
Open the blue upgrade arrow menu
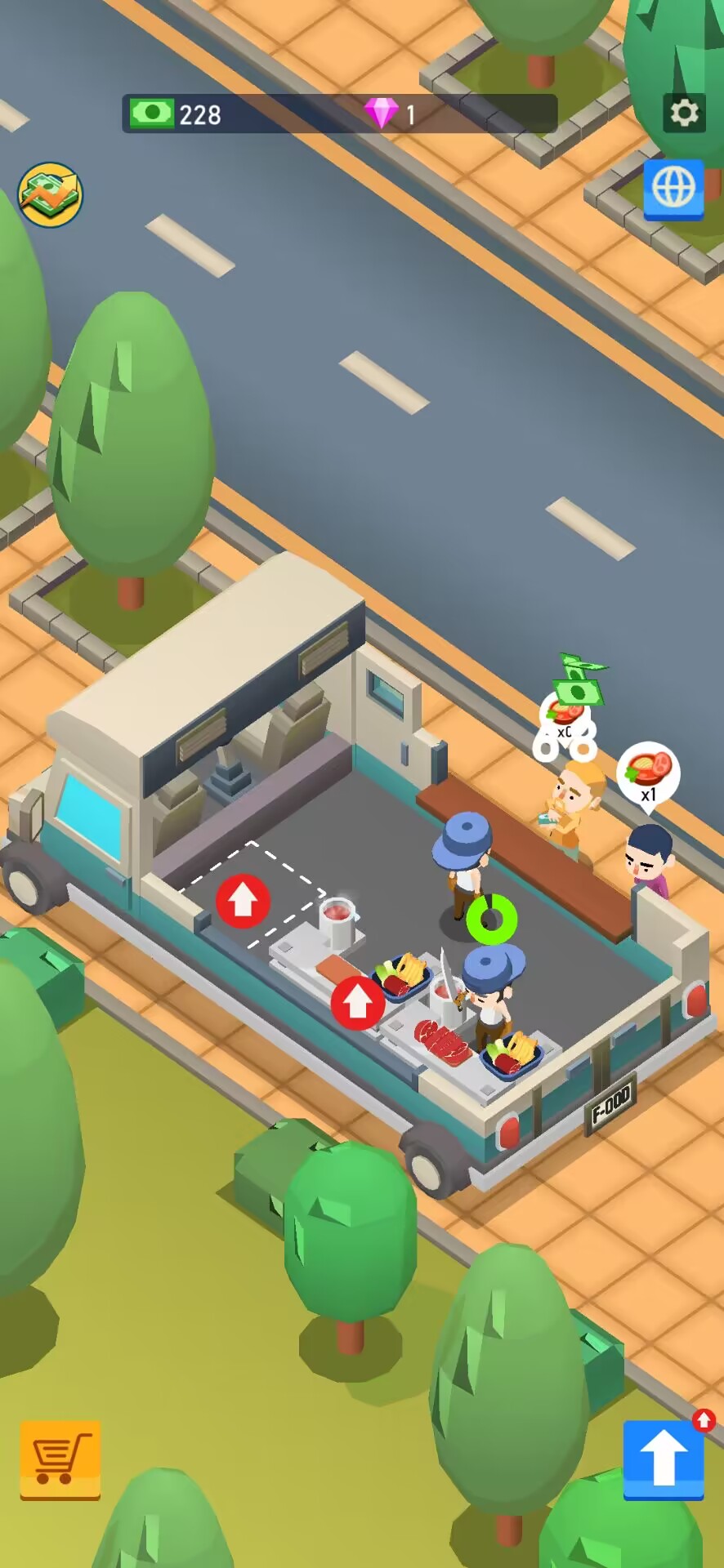click(x=664, y=1460)
